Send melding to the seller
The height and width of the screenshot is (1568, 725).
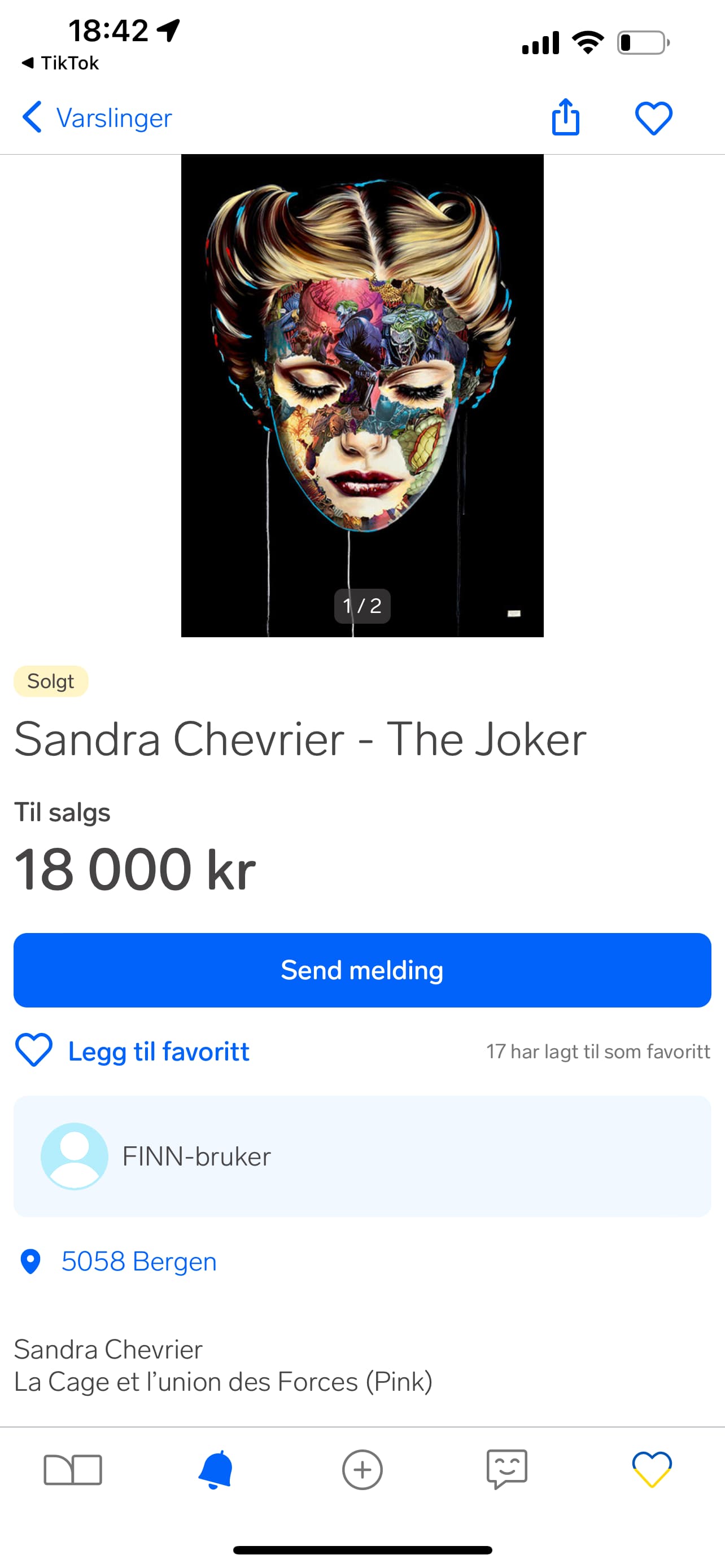(x=362, y=970)
